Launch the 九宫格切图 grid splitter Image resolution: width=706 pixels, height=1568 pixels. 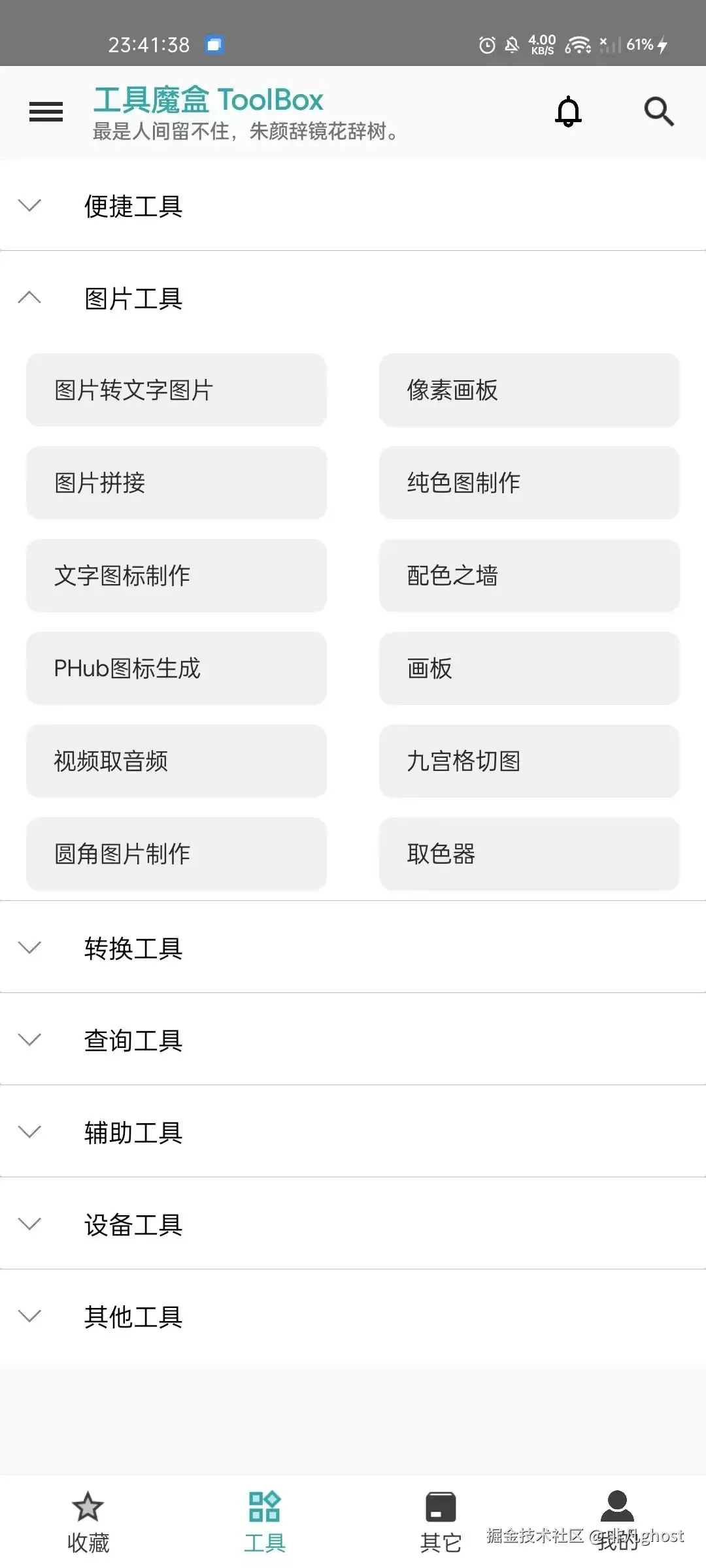[529, 761]
